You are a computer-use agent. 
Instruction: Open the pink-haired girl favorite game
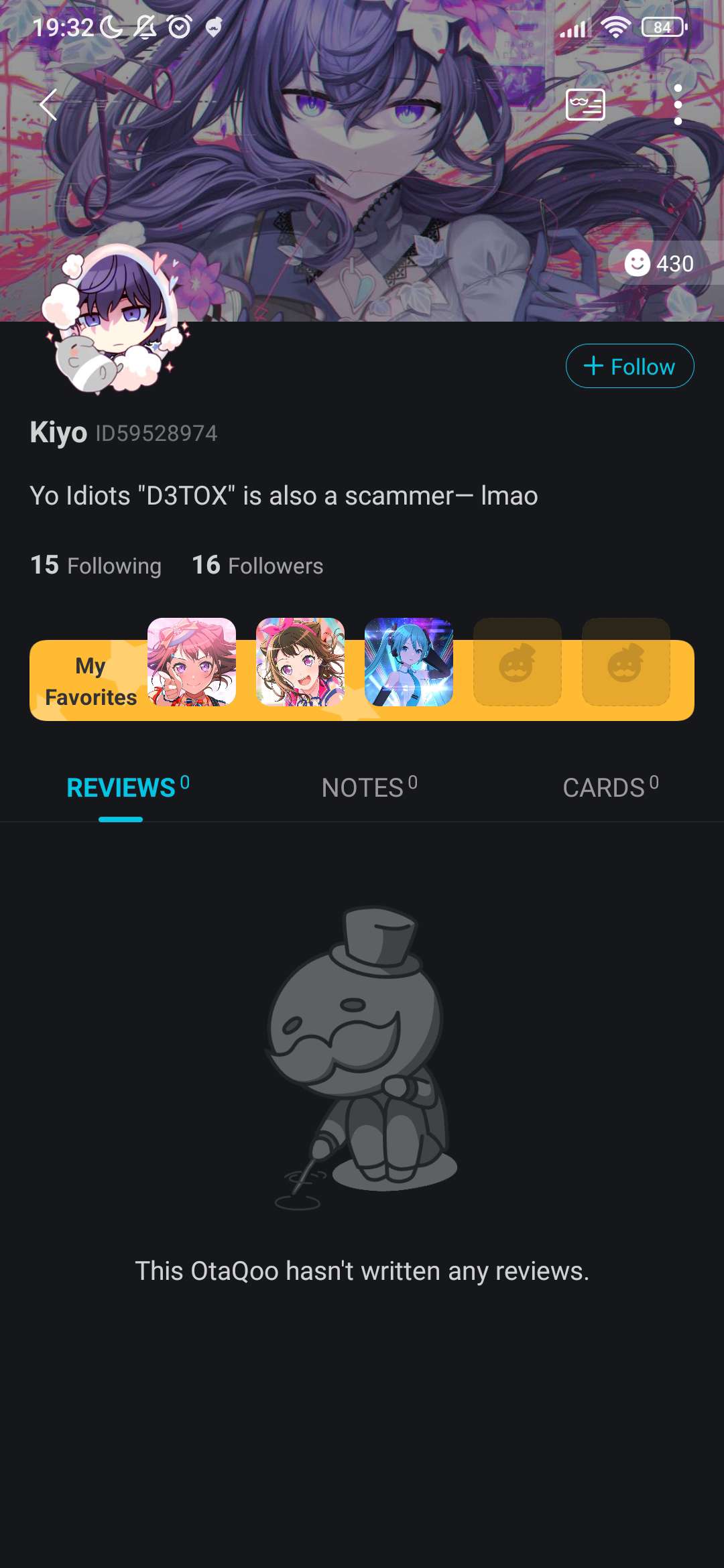pos(192,662)
